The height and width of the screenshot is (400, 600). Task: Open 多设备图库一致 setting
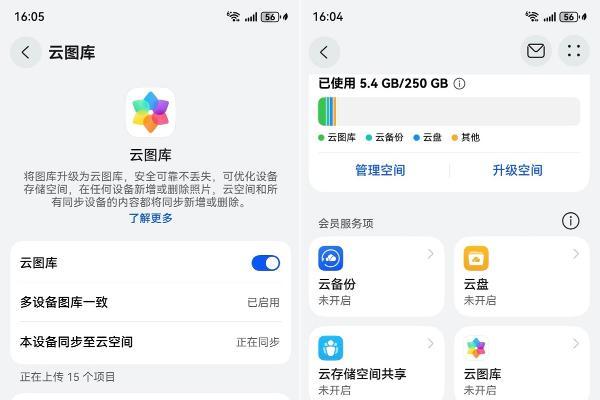[x=150, y=302]
